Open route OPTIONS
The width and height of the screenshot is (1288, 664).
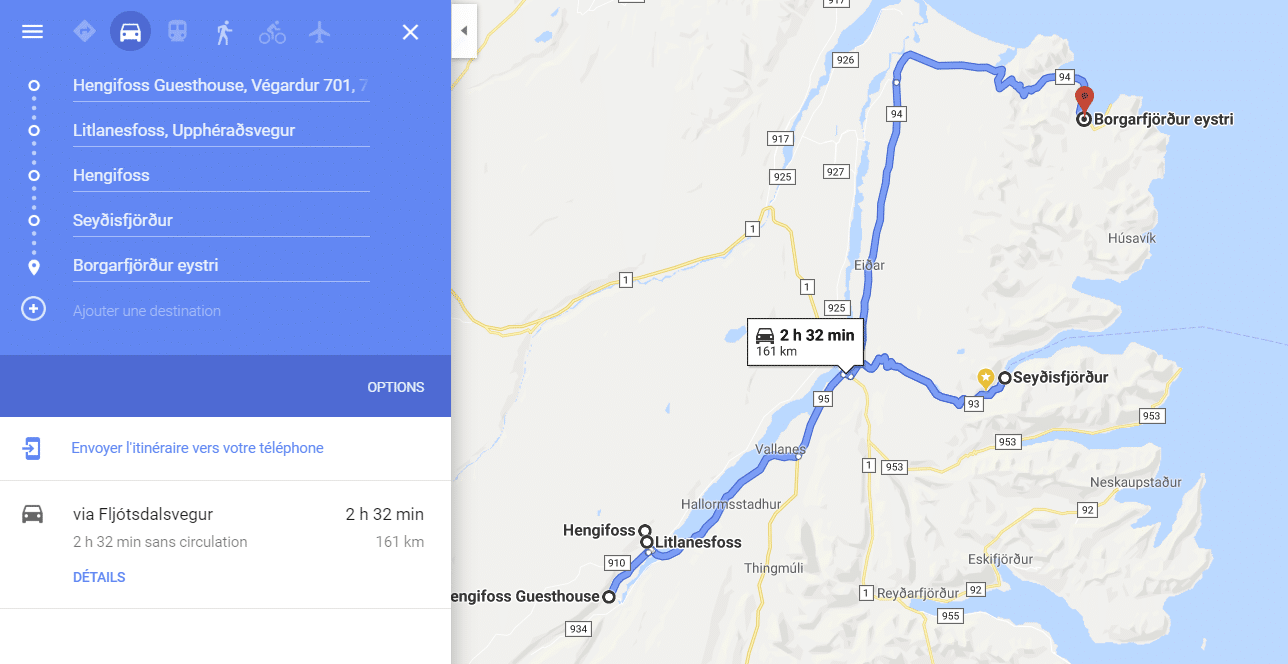[x=395, y=387]
